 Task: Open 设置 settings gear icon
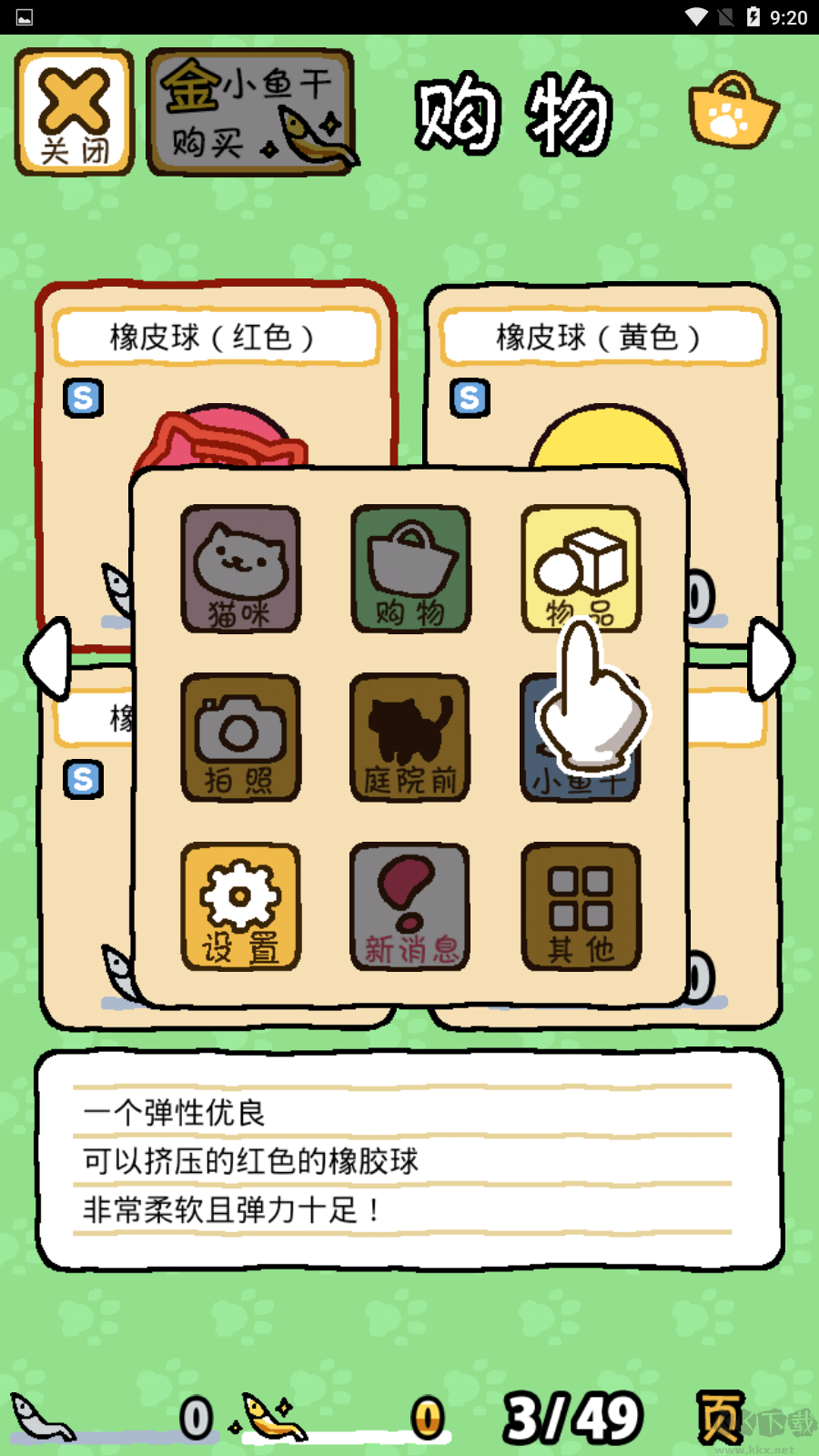[240, 907]
